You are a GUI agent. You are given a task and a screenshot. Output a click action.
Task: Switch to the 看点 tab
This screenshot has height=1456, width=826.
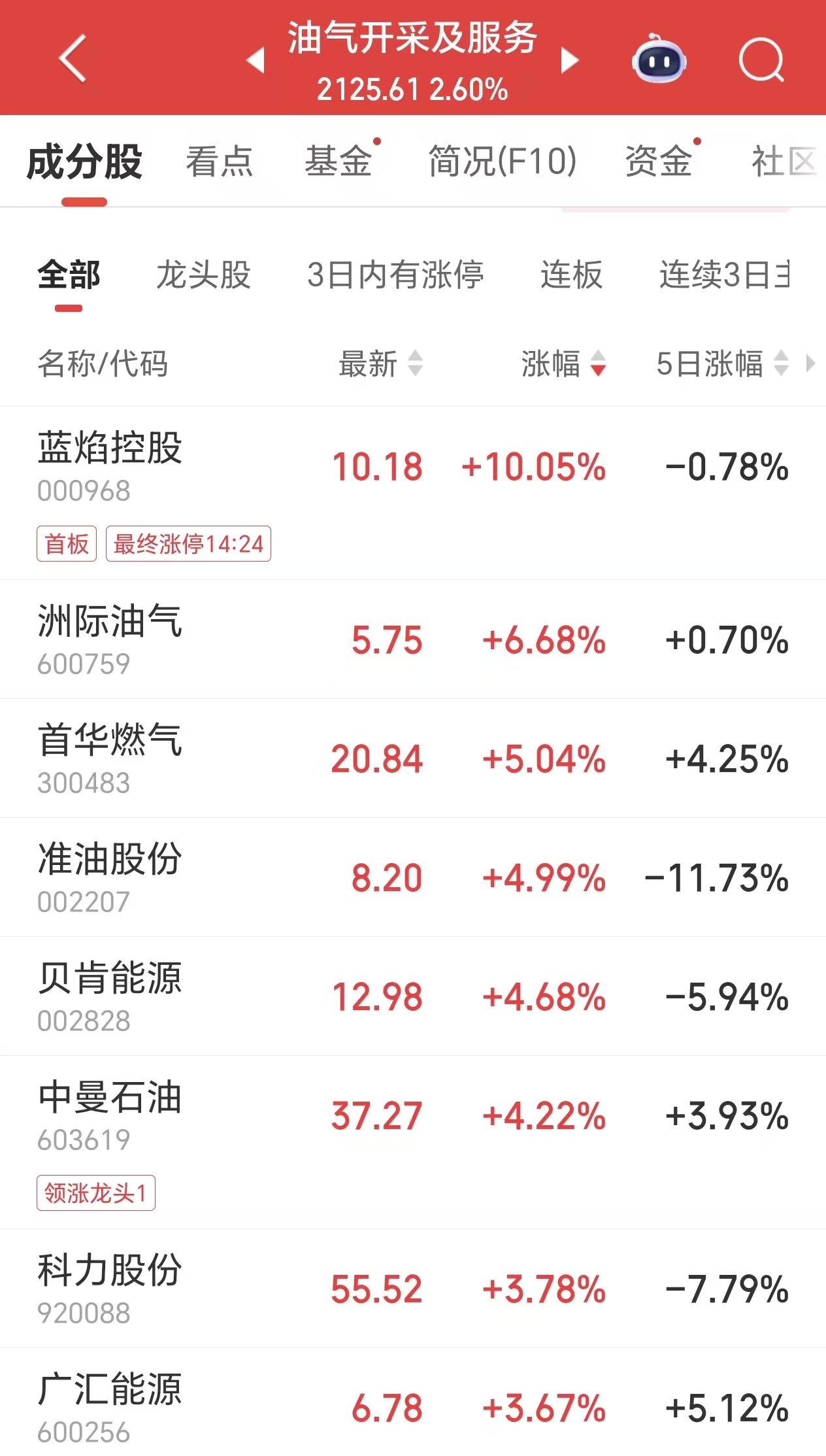point(220,161)
